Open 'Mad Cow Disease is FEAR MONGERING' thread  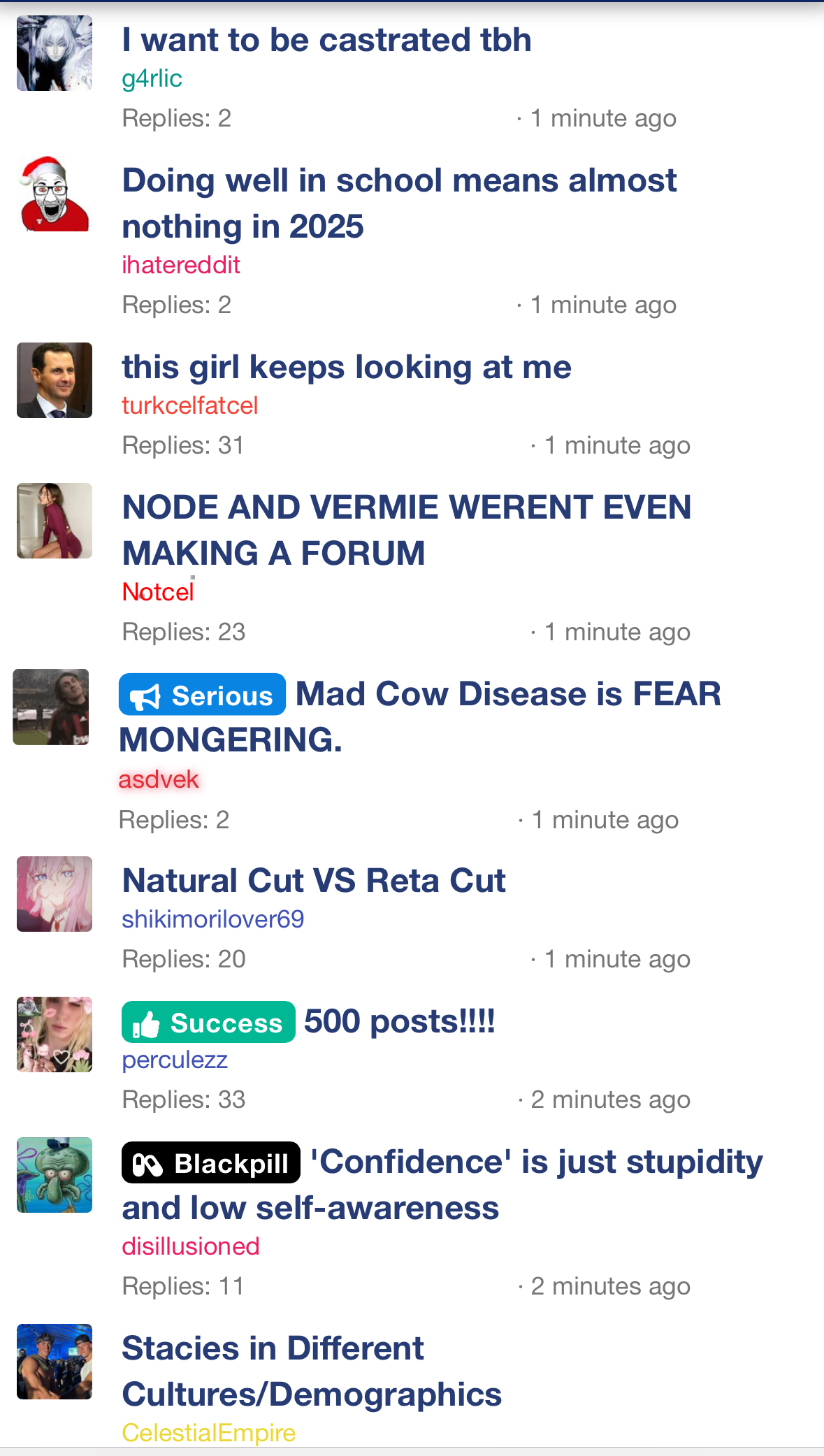pos(508,695)
